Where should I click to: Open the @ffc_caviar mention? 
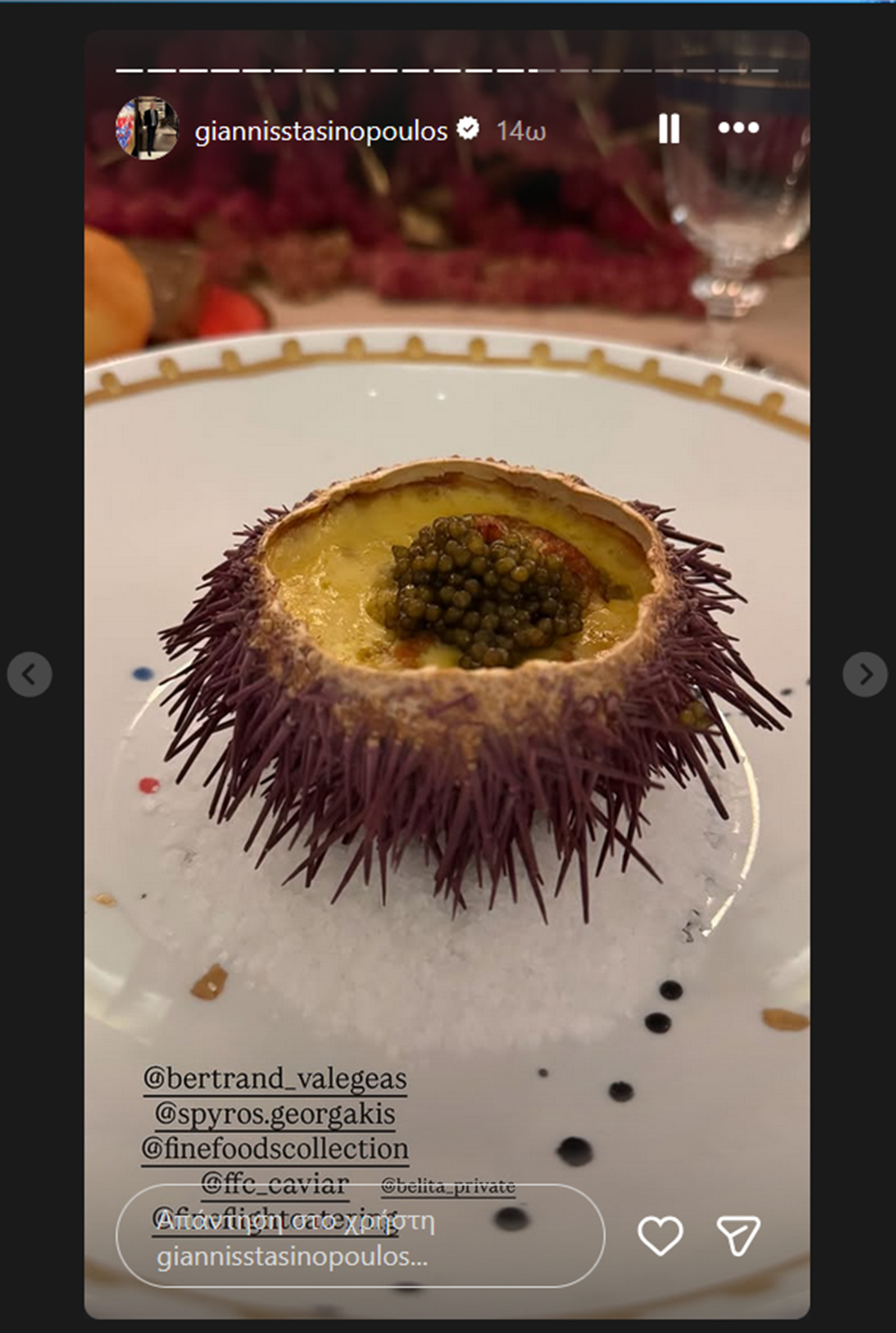[x=275, y=1183]
